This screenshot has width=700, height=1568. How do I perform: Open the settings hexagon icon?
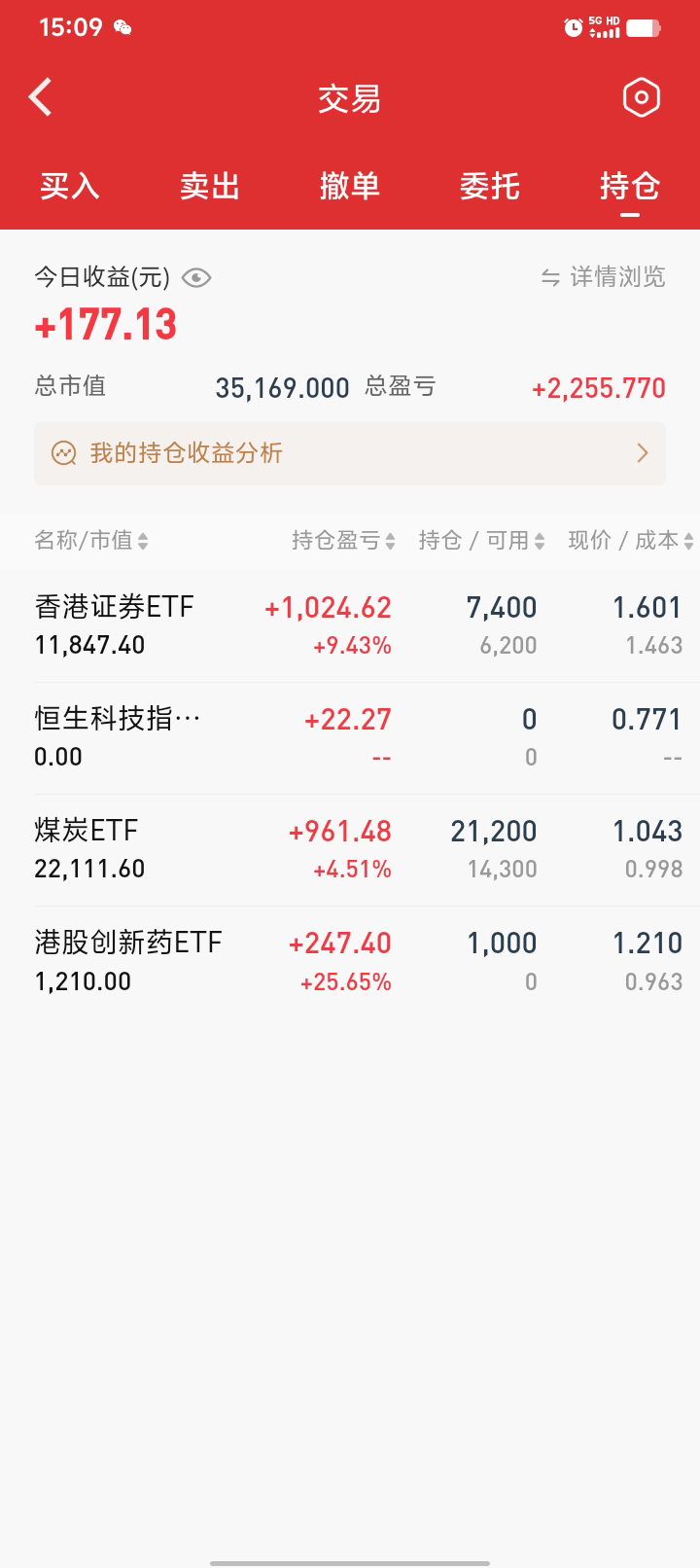641,97
